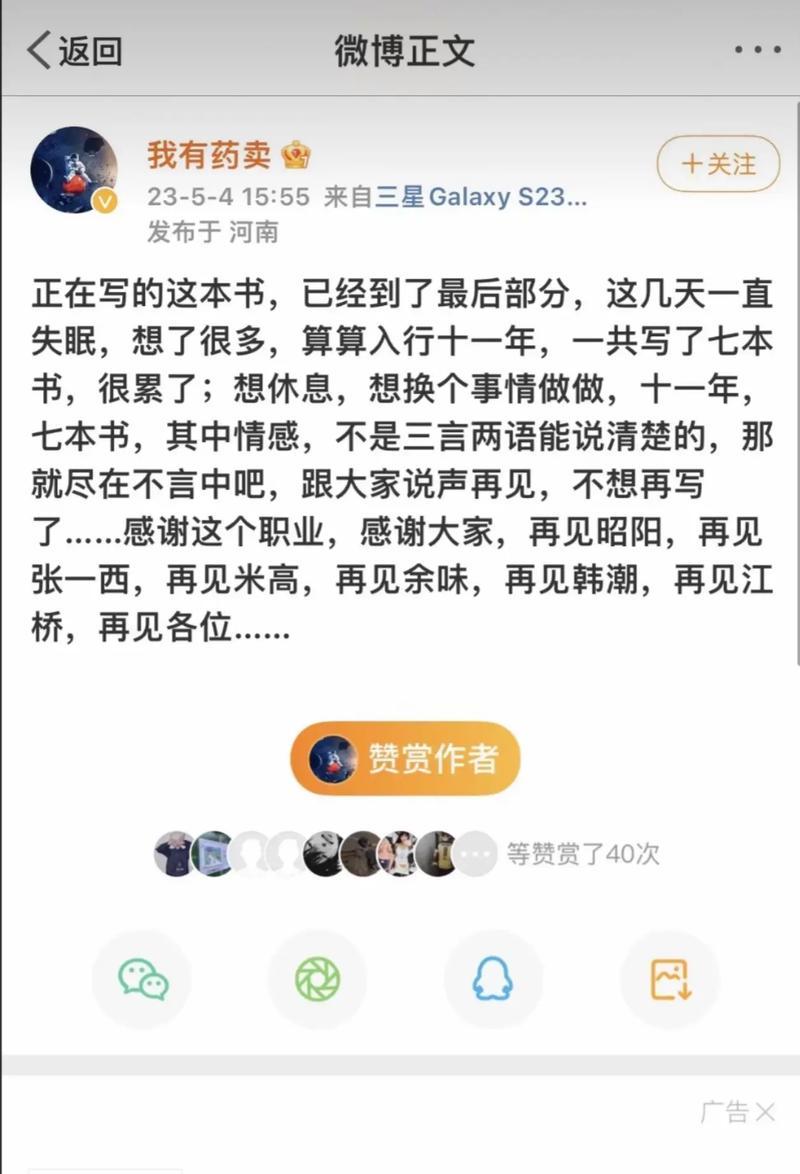Open the 三星 Galaxy S23 source link

coord(481,197)
